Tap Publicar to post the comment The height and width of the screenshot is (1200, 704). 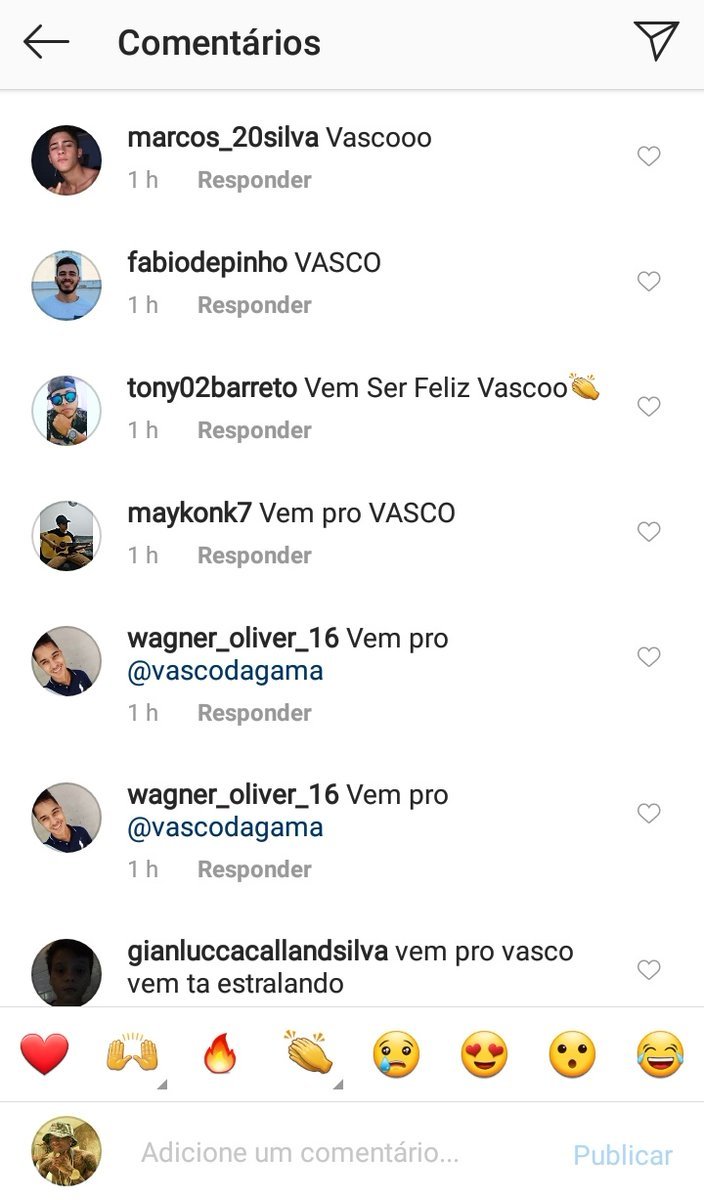tap(622, 1155)
